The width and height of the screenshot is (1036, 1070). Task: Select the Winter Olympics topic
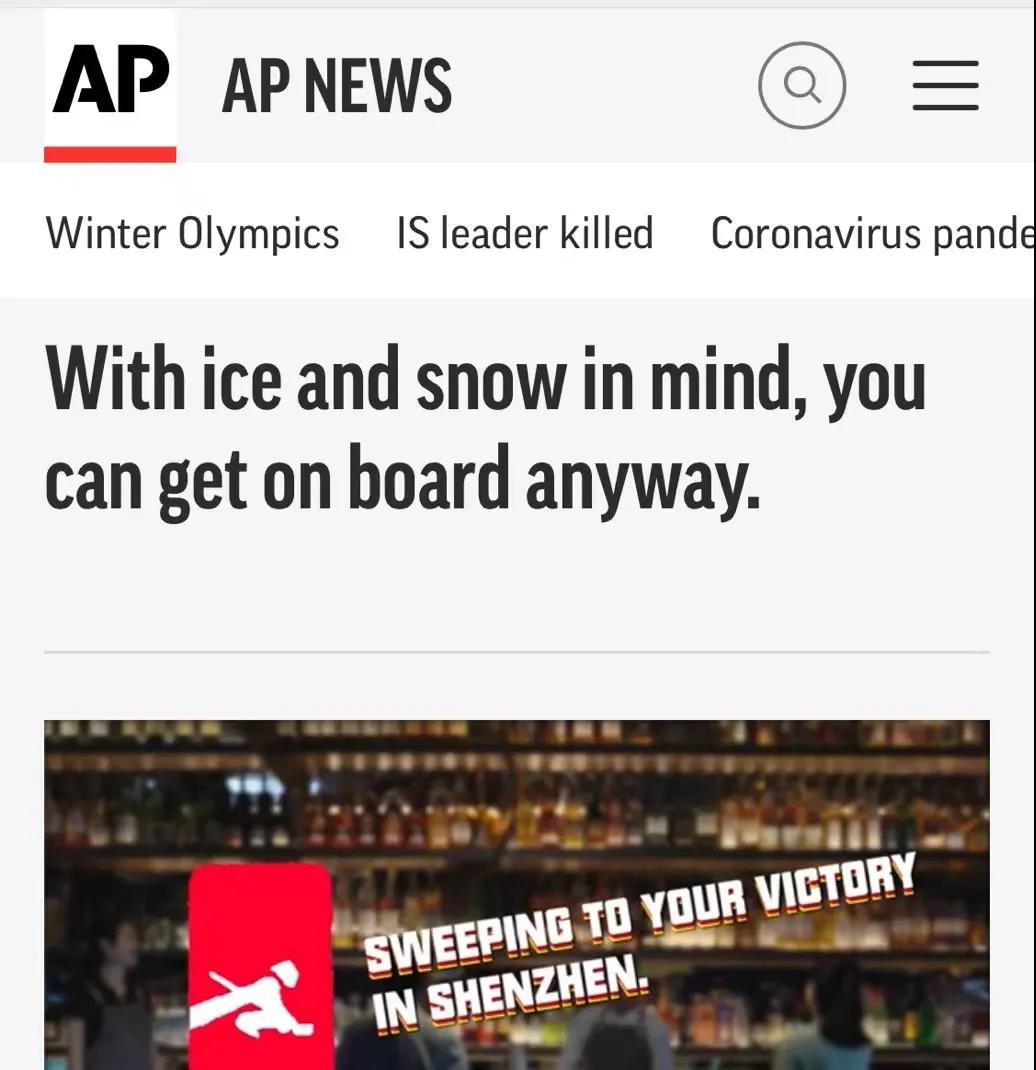tap(192, 233)
